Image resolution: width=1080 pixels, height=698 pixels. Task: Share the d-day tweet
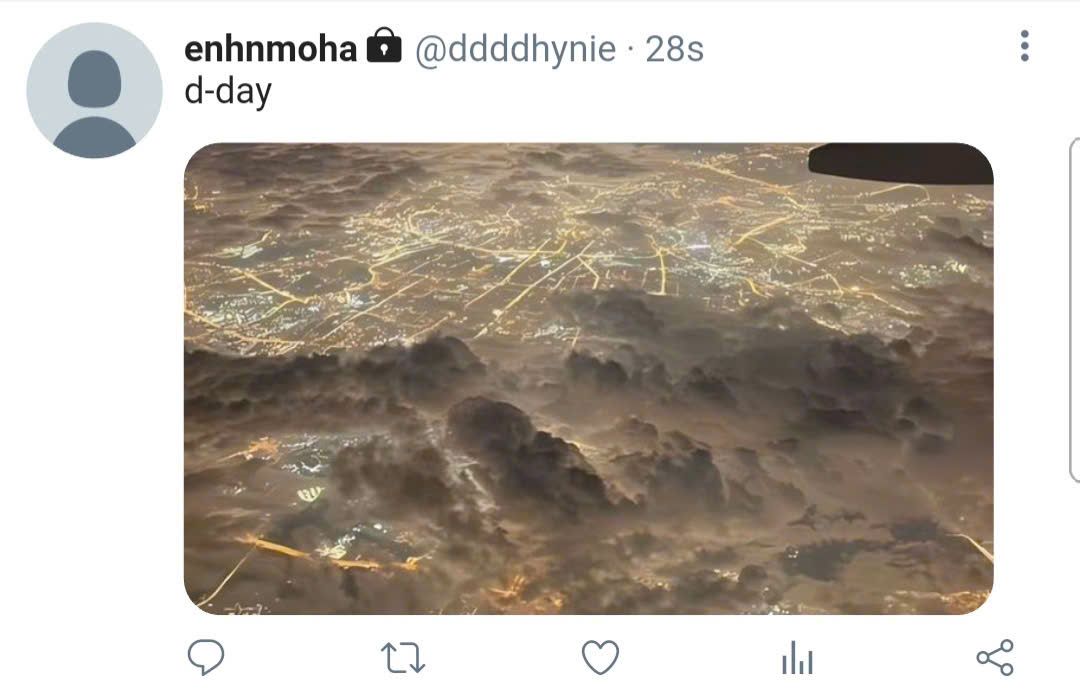pyautogui.click(x=994, y=657)
